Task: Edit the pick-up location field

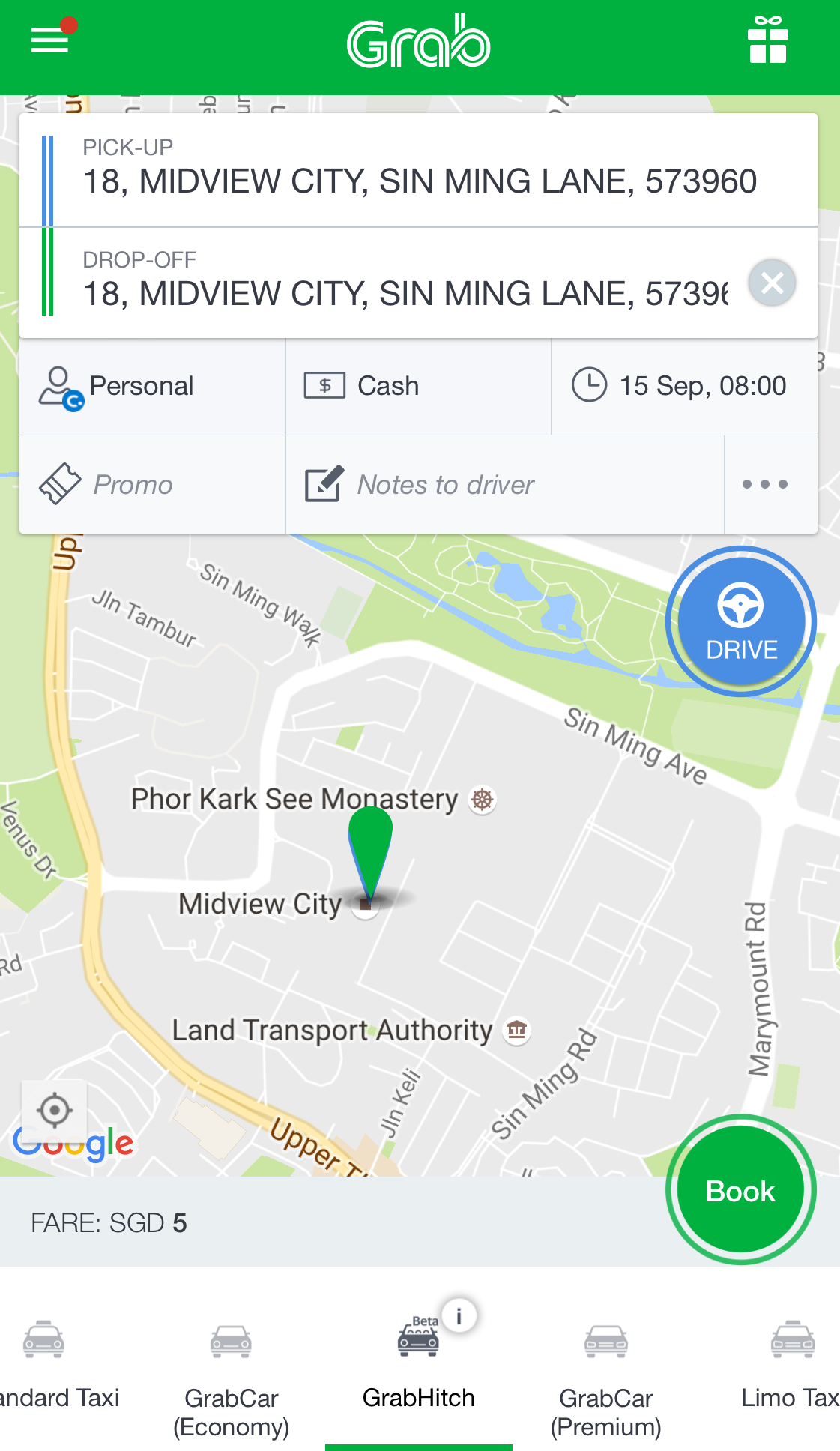Action: (x=420, y=171)
